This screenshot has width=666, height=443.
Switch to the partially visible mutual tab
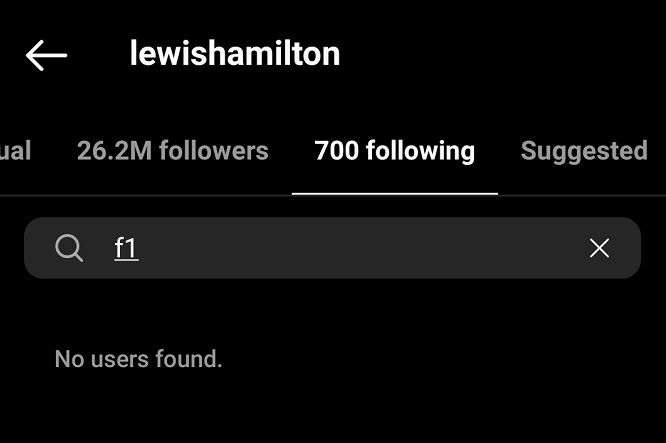15,151
